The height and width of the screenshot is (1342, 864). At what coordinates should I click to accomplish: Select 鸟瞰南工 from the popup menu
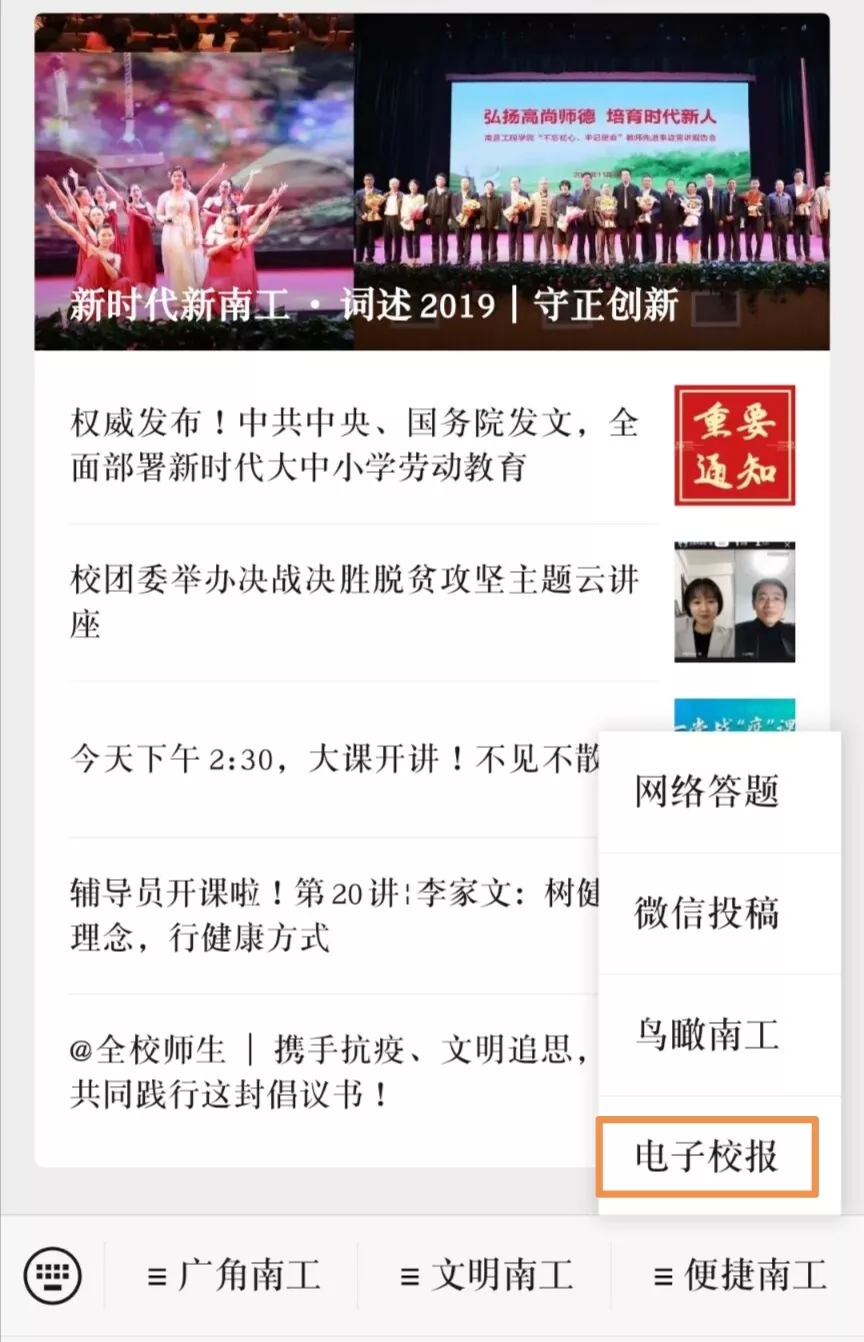707,1035
